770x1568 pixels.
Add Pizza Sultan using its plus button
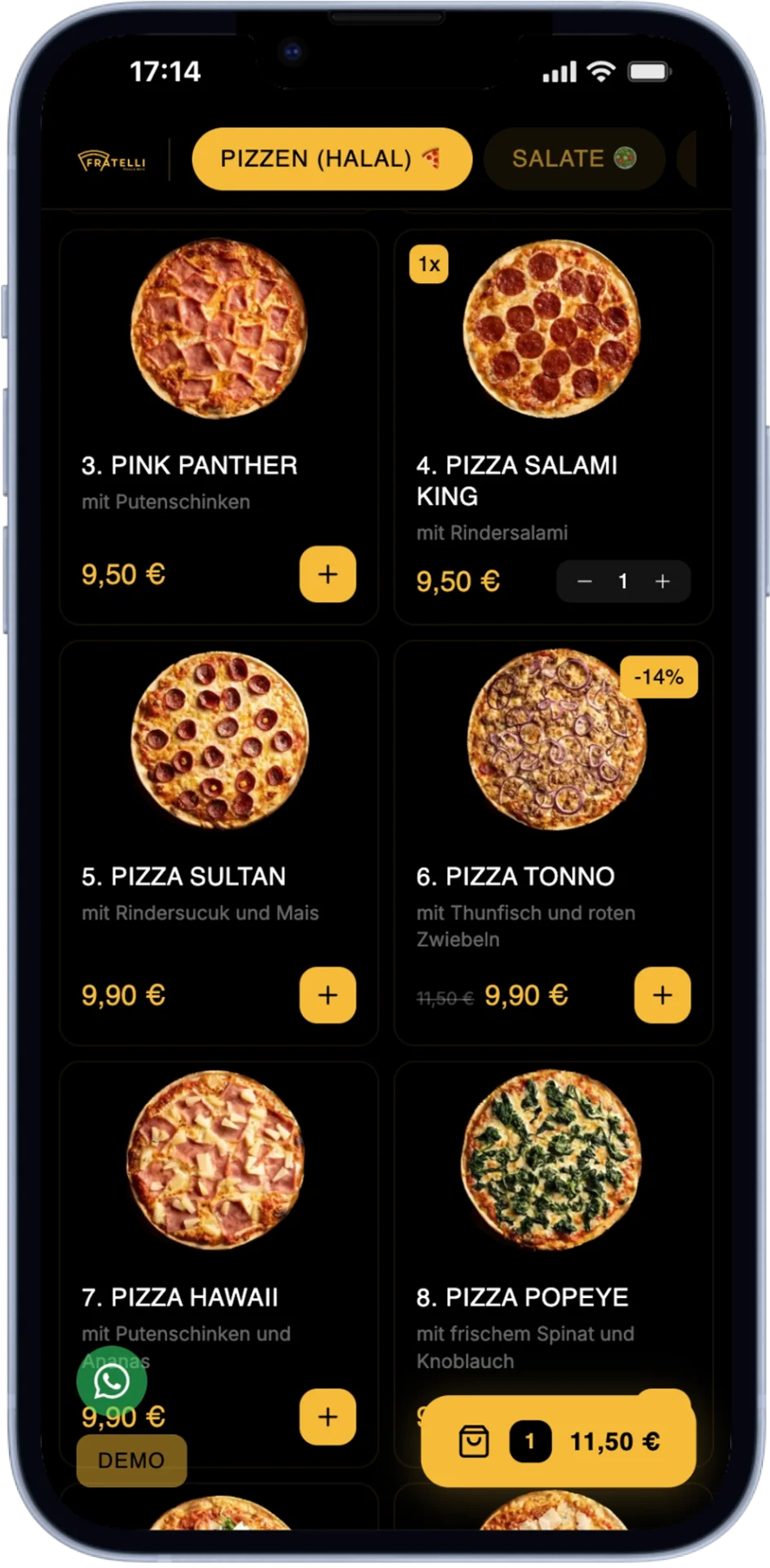coord(327,994)
